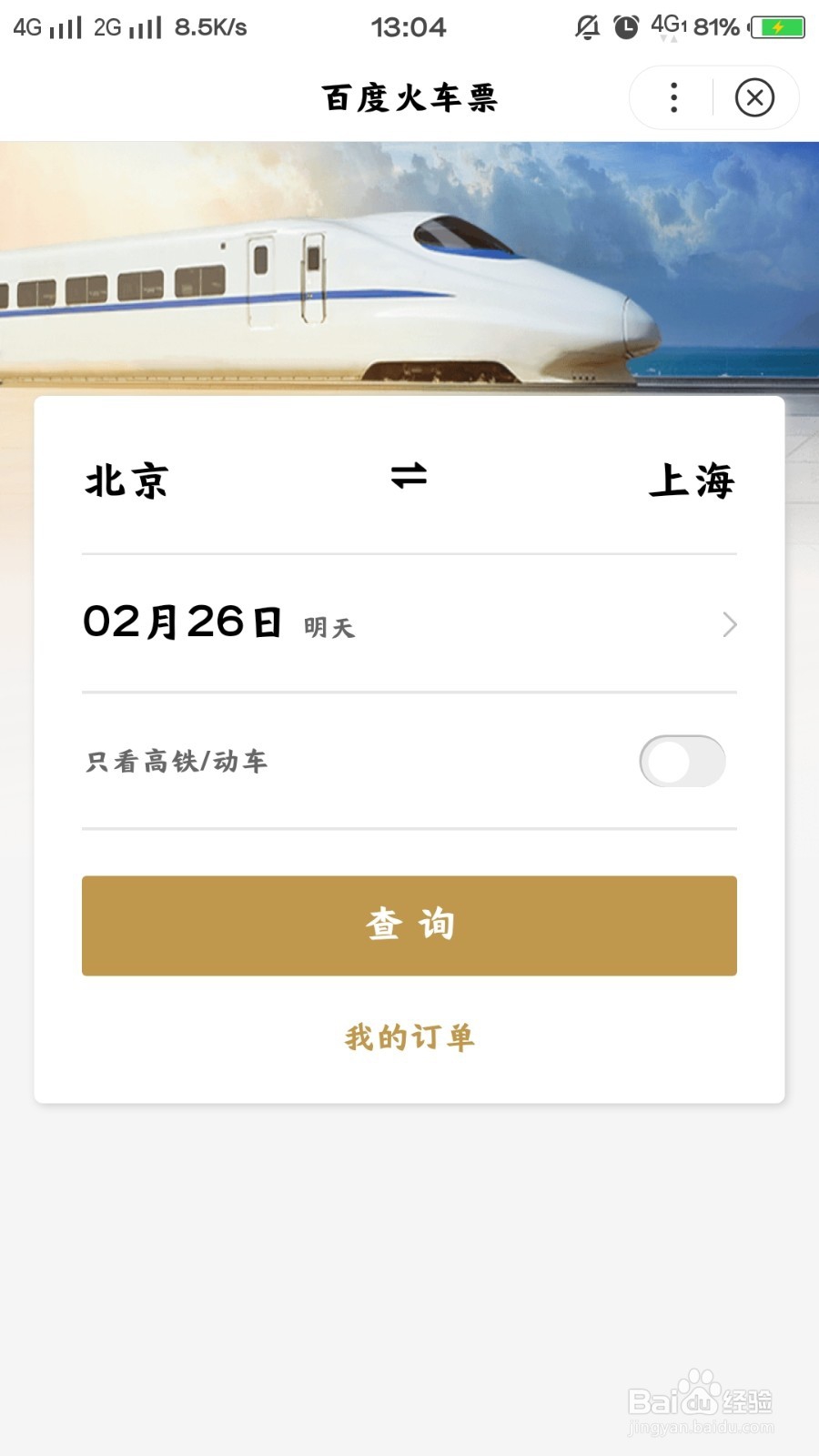Viewport: 819px width, 1456px height.
Task: Tap the alarm clock status bar icon
Action: point(626,27)
